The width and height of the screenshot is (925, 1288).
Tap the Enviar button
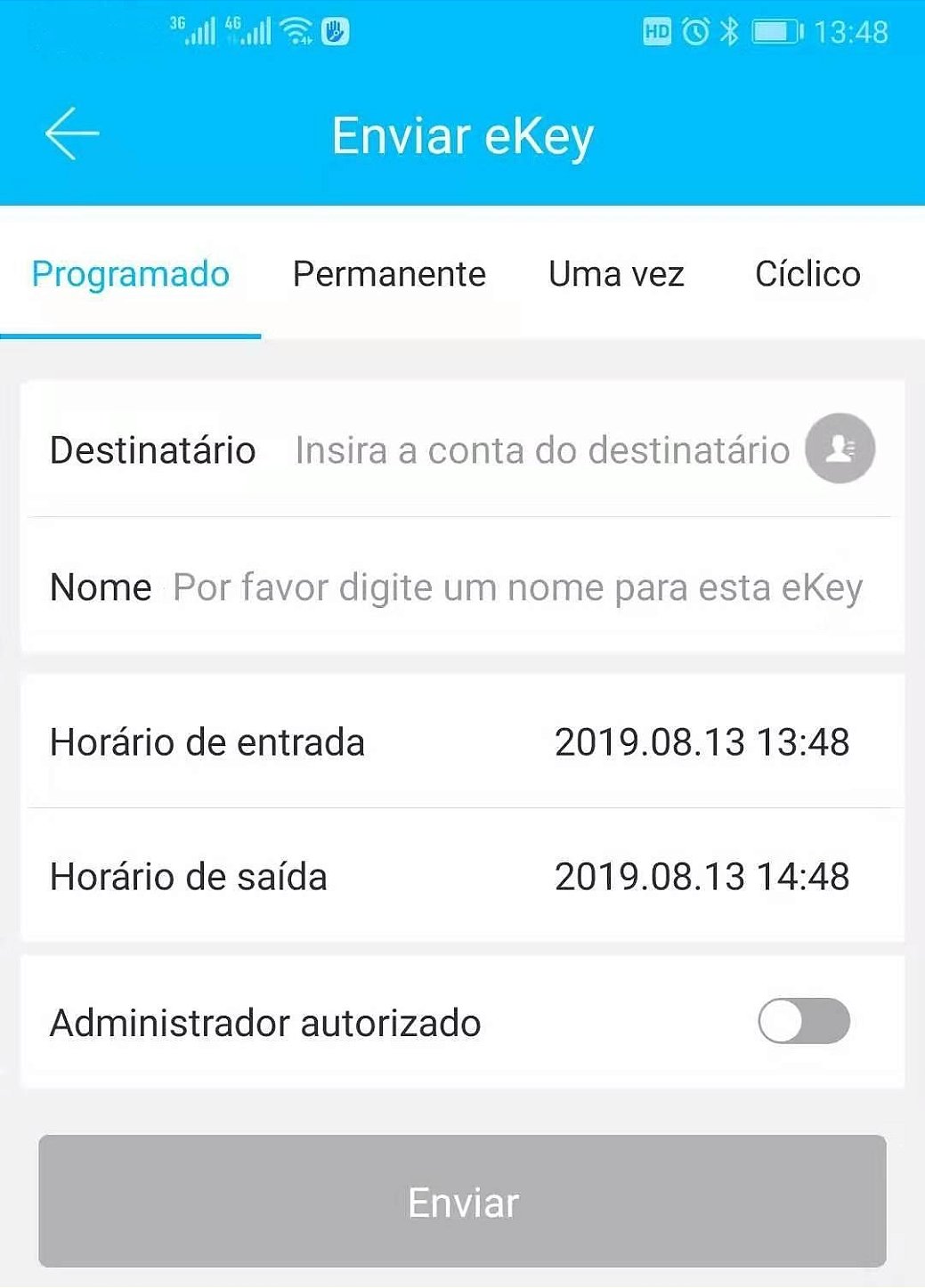462,1202
